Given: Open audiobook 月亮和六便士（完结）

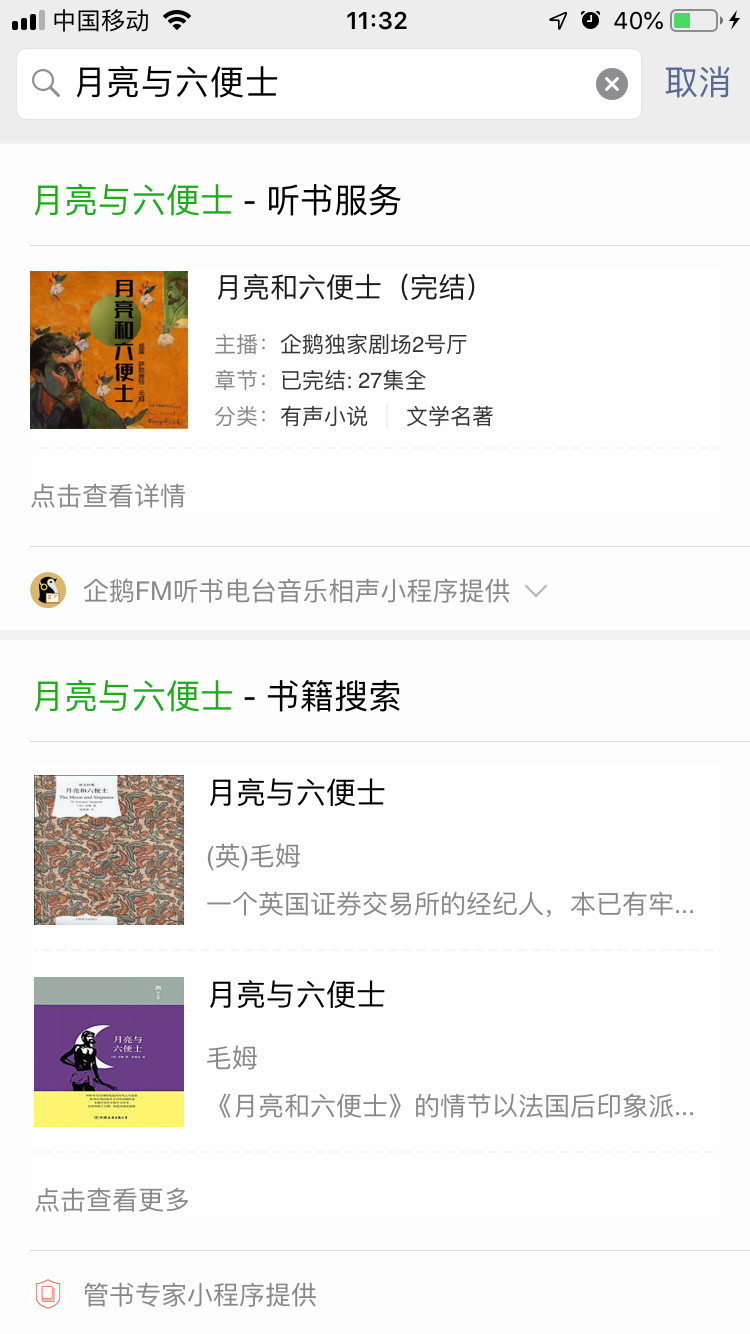Looking at the screenshot, I should click(x=375, y=350).
